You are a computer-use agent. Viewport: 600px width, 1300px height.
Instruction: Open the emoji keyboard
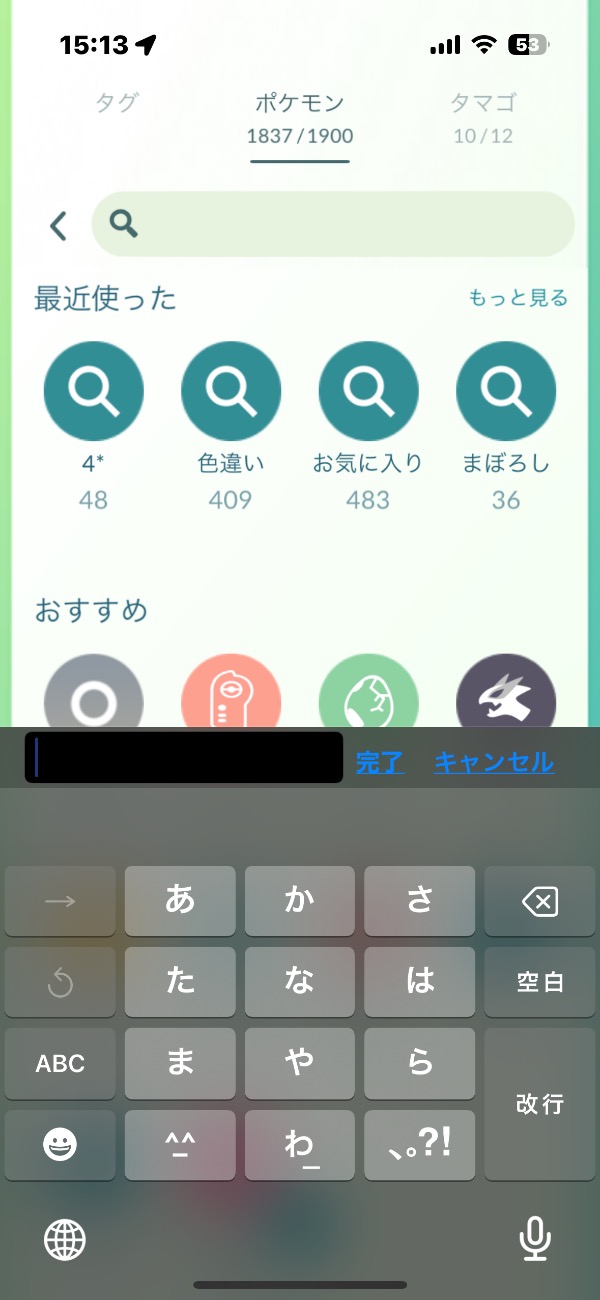[60, 1145]
